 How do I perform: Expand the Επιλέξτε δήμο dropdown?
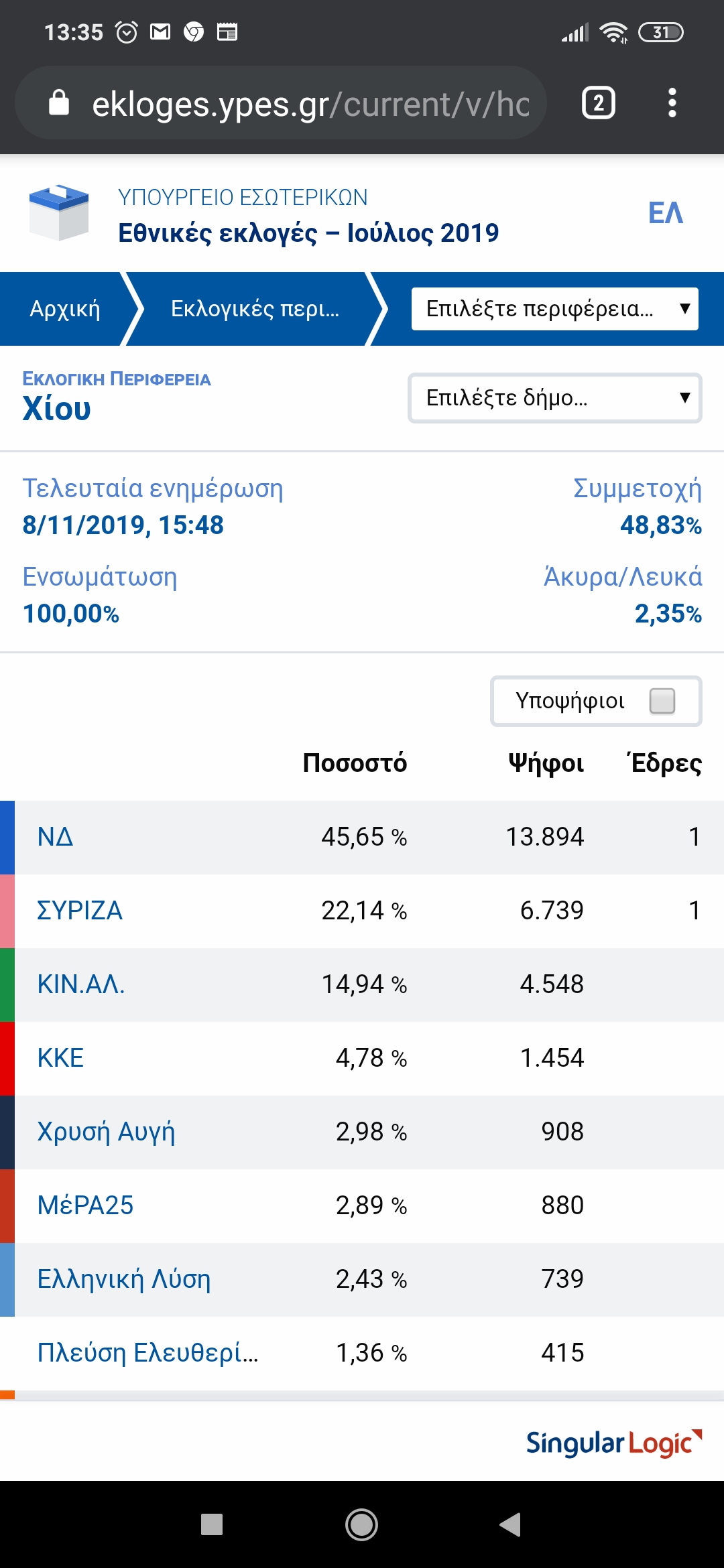click(x=554, y=398)
